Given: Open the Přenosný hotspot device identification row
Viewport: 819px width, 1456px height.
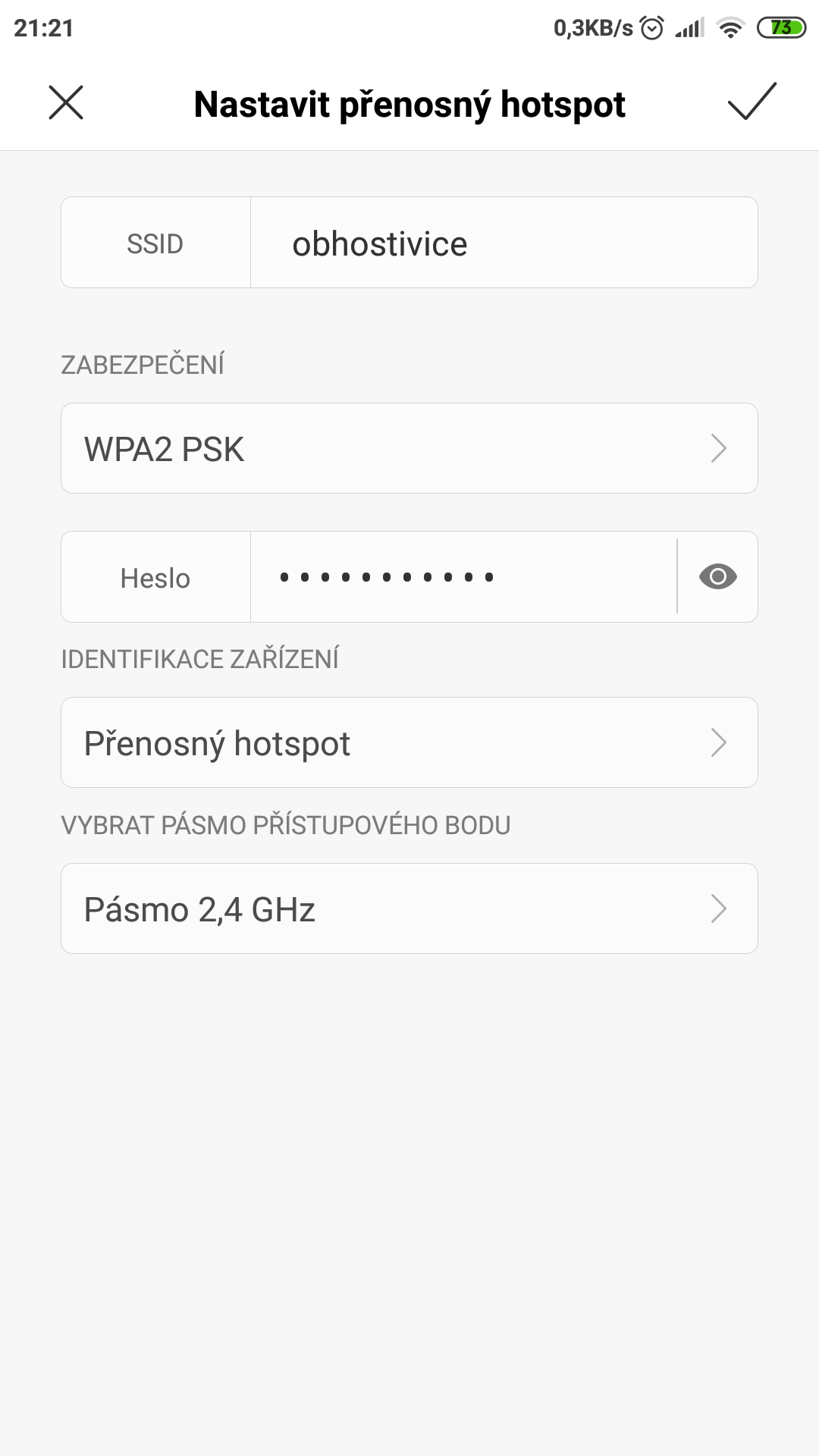Looking at the screenshot, I should (409, 743).
